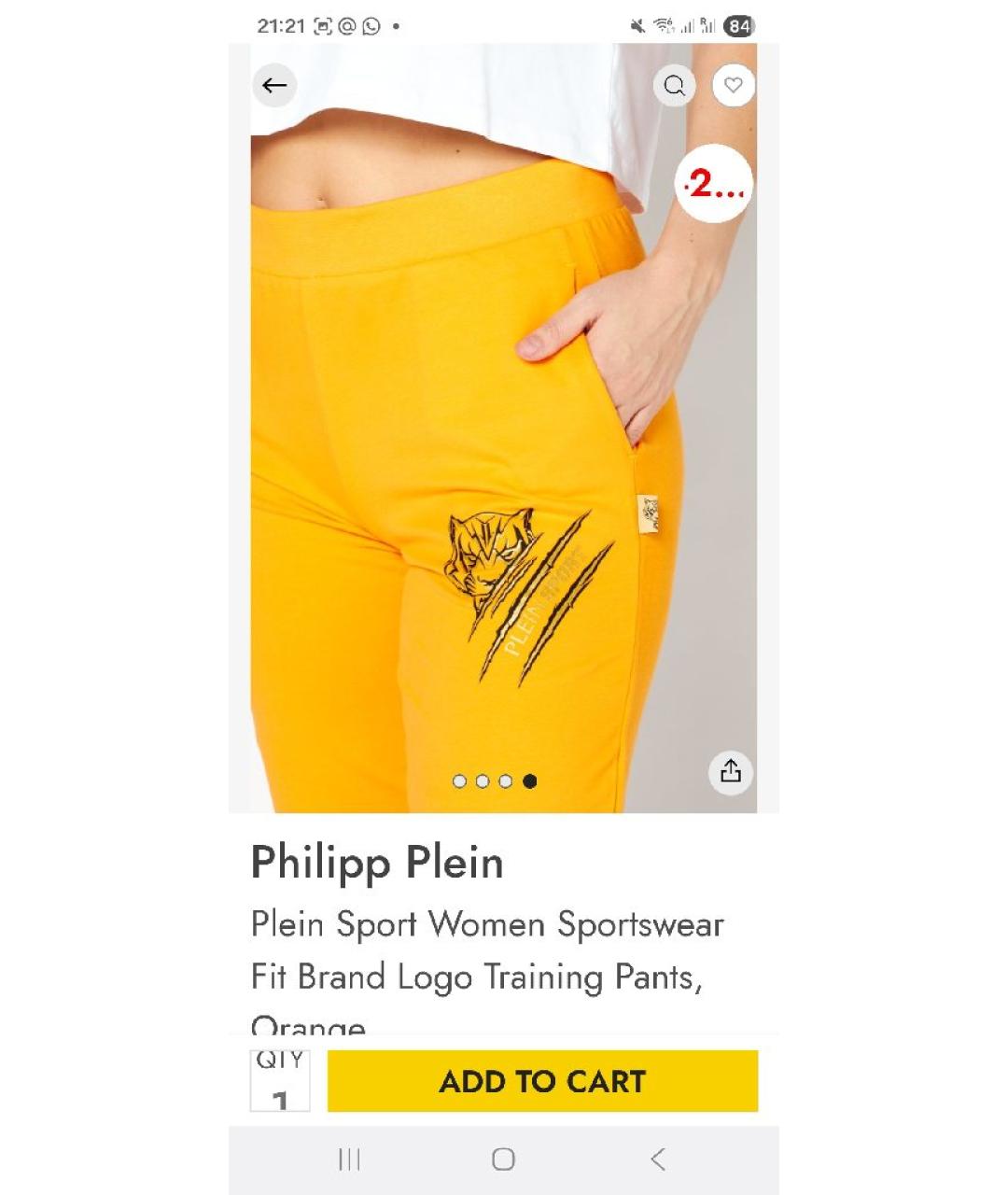Edit the QTY quantity field
Image resolution: width=1008 pixels, height=1195 pixels.
click(x=280, y=1081)
